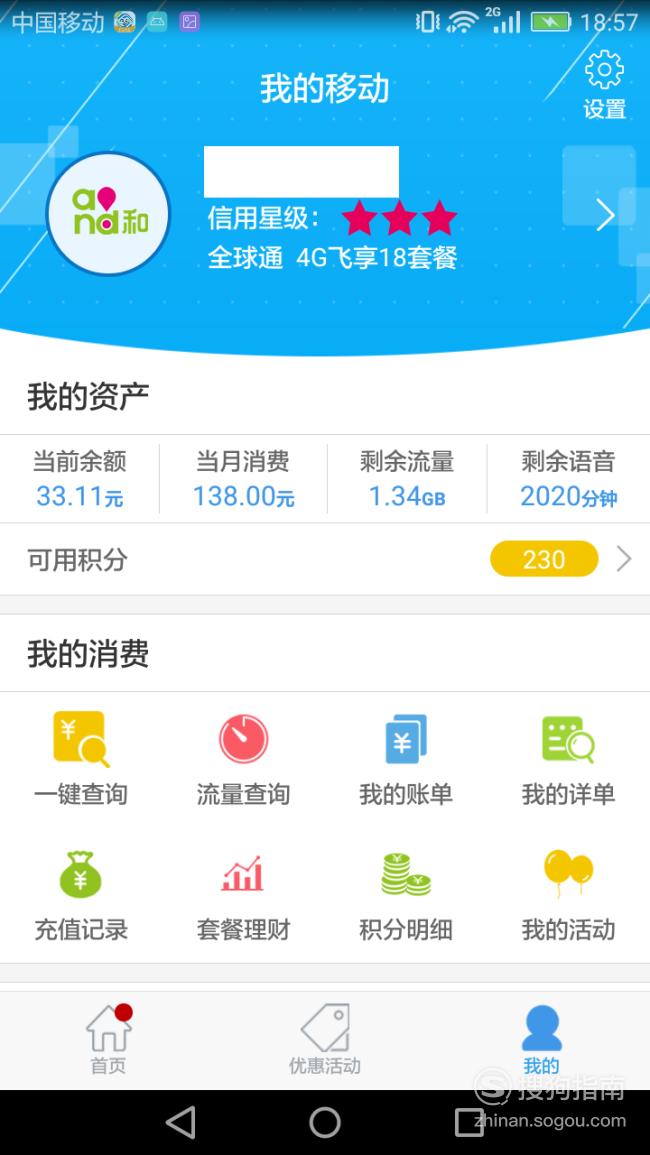Tap the 和 profile avatar

point(108,214)
